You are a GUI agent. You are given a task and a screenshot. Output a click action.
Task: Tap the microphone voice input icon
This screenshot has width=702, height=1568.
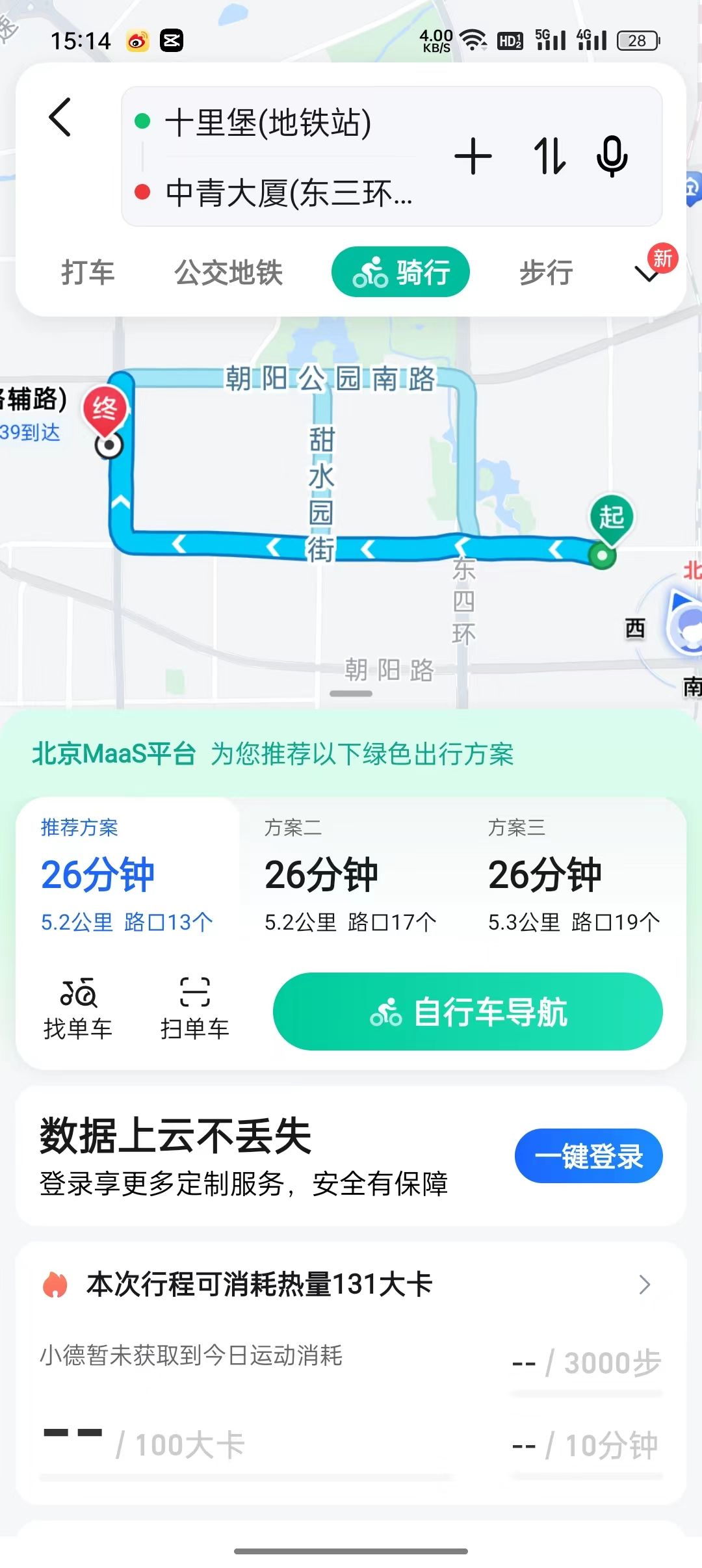[612, 157]
